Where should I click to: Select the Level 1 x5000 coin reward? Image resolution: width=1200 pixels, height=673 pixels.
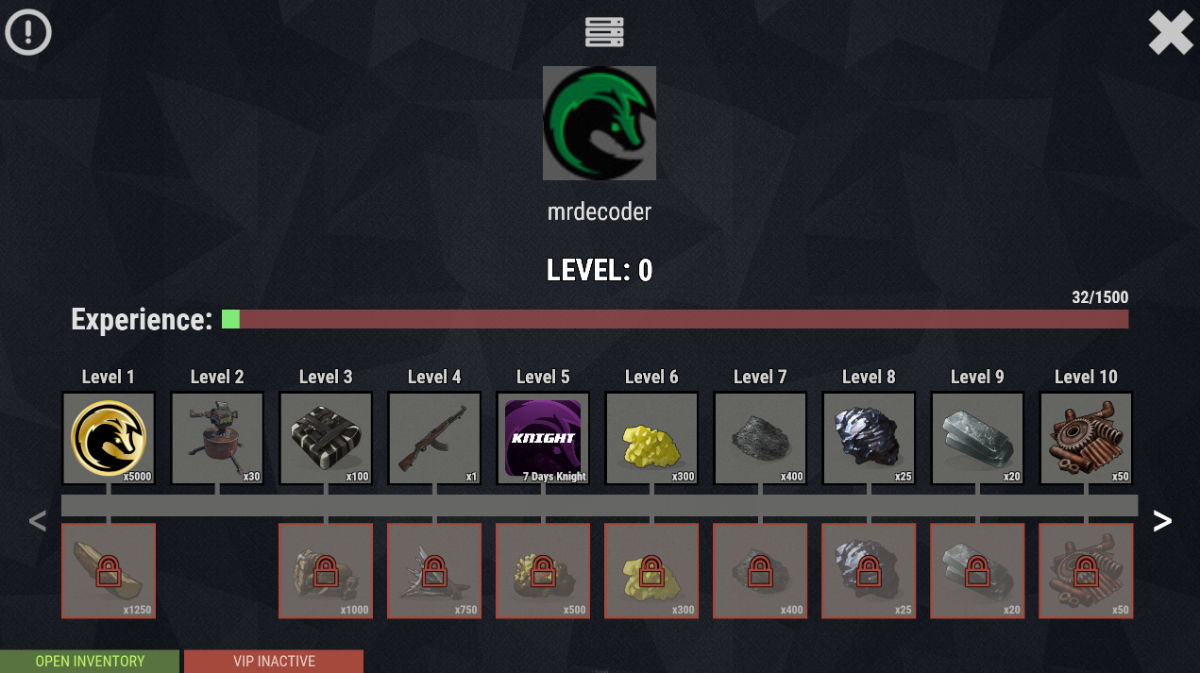pyautogui.click(x=109, y=438)
